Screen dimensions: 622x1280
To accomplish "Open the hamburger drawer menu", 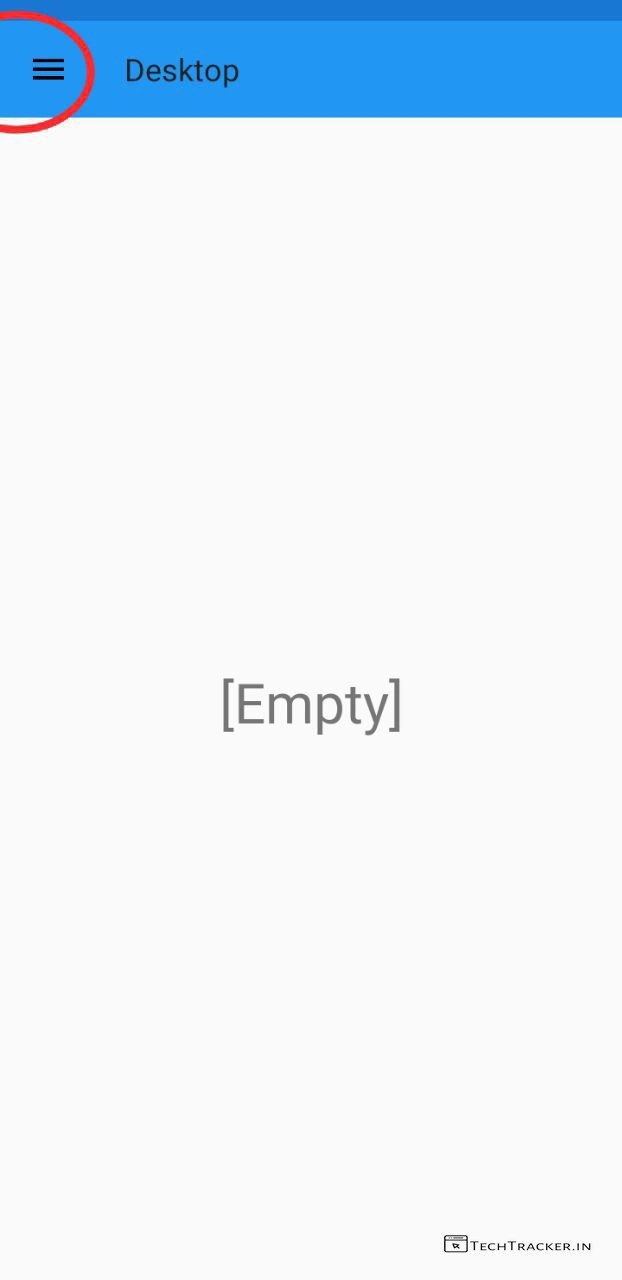I will click(x=48, y=69).
